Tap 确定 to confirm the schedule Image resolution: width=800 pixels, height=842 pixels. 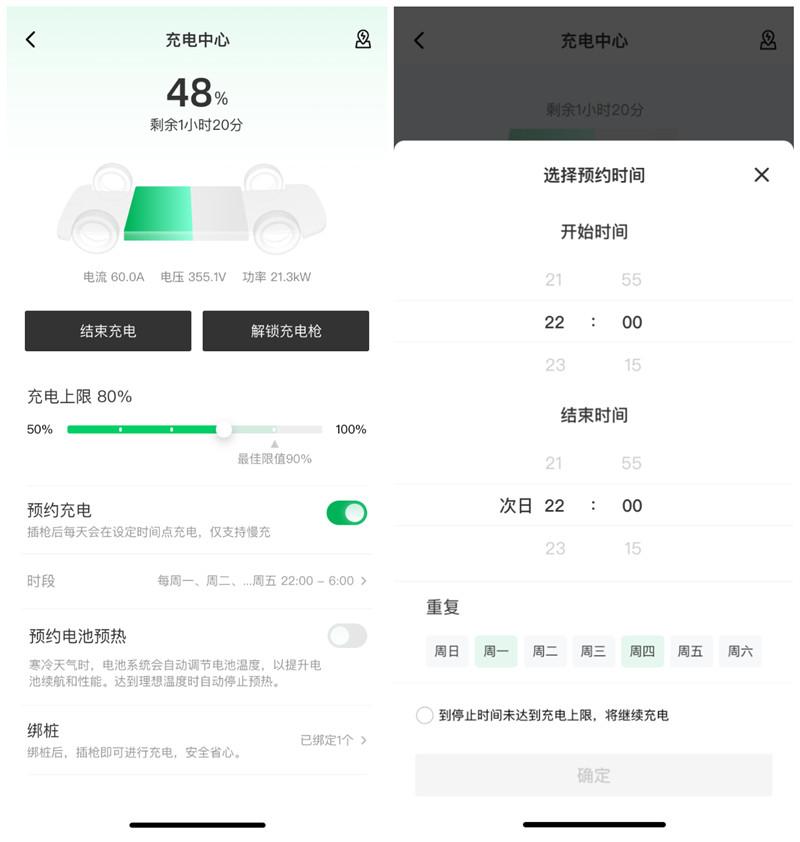593,775
